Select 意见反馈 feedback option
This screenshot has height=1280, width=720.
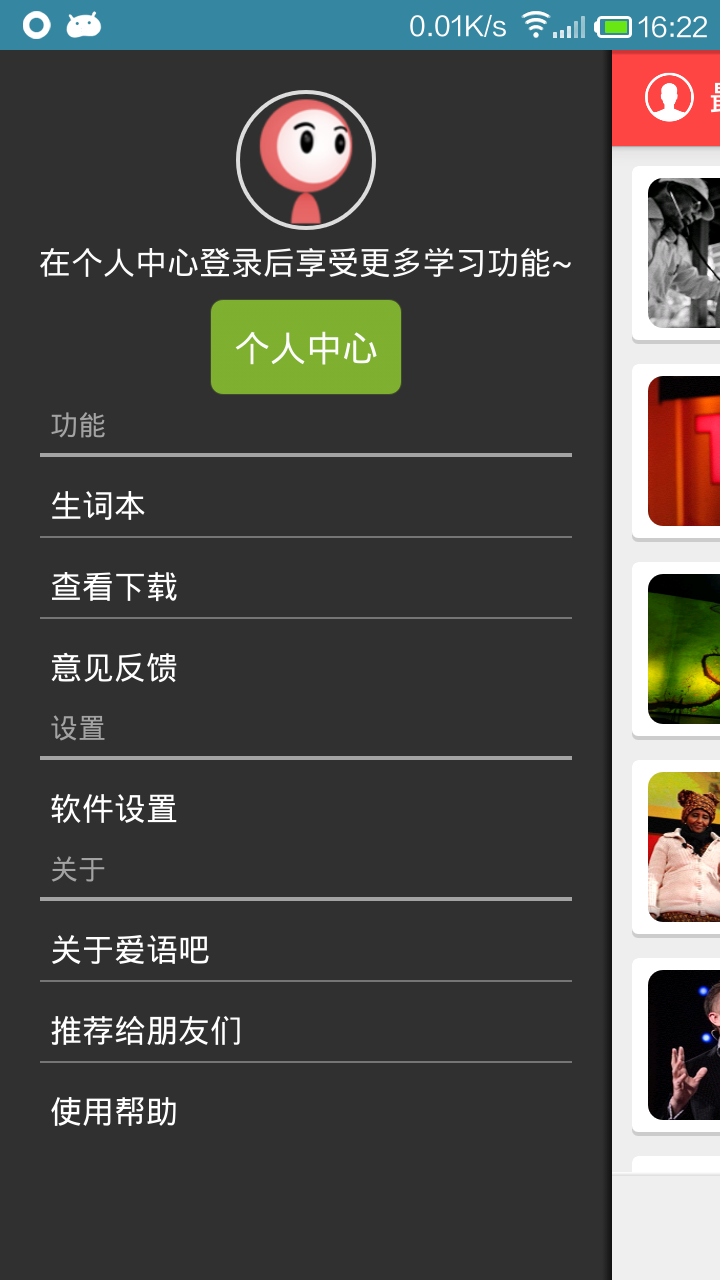coord(305,667)
